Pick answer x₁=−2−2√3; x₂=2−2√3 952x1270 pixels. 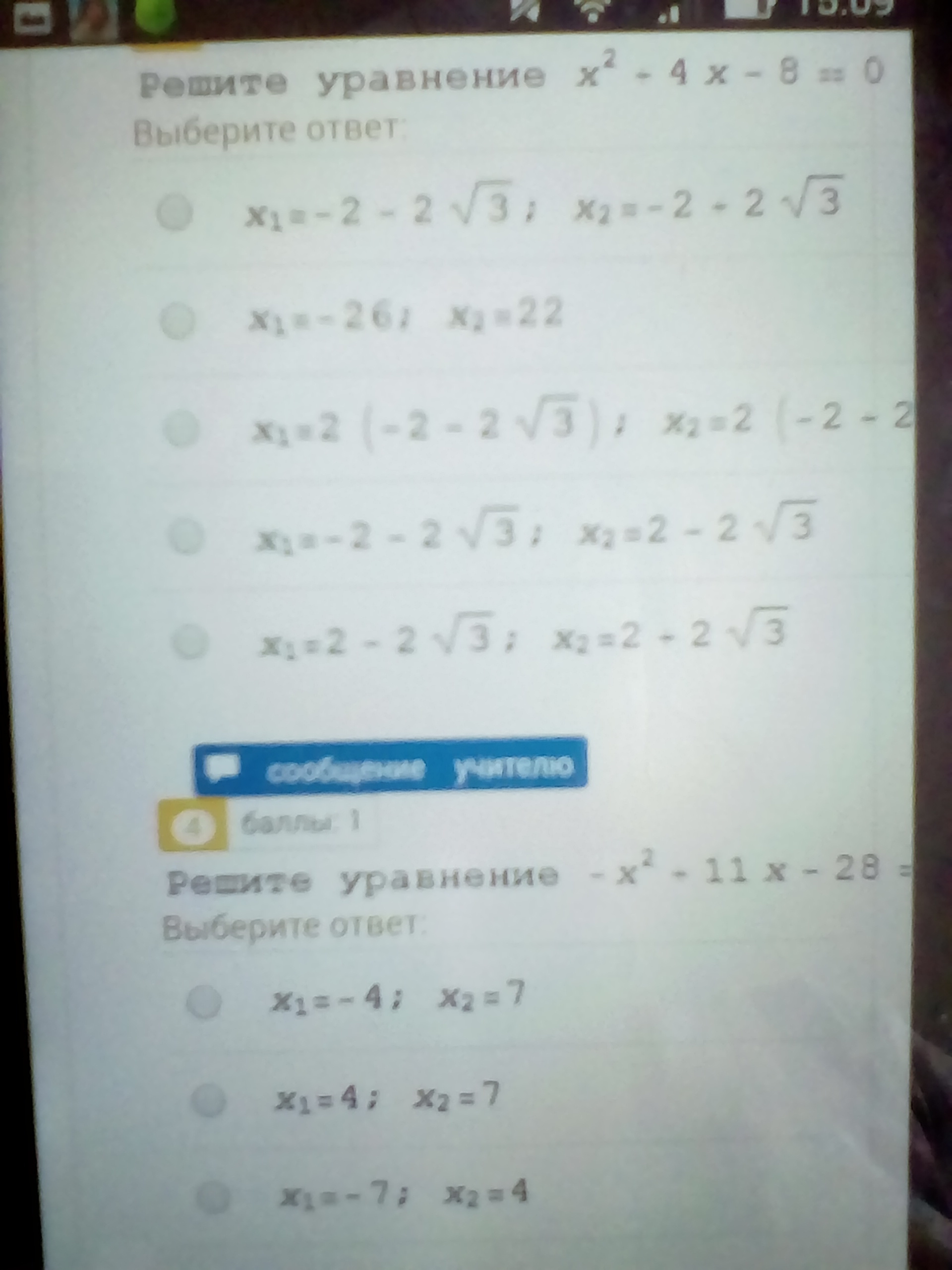coord(186,536)
